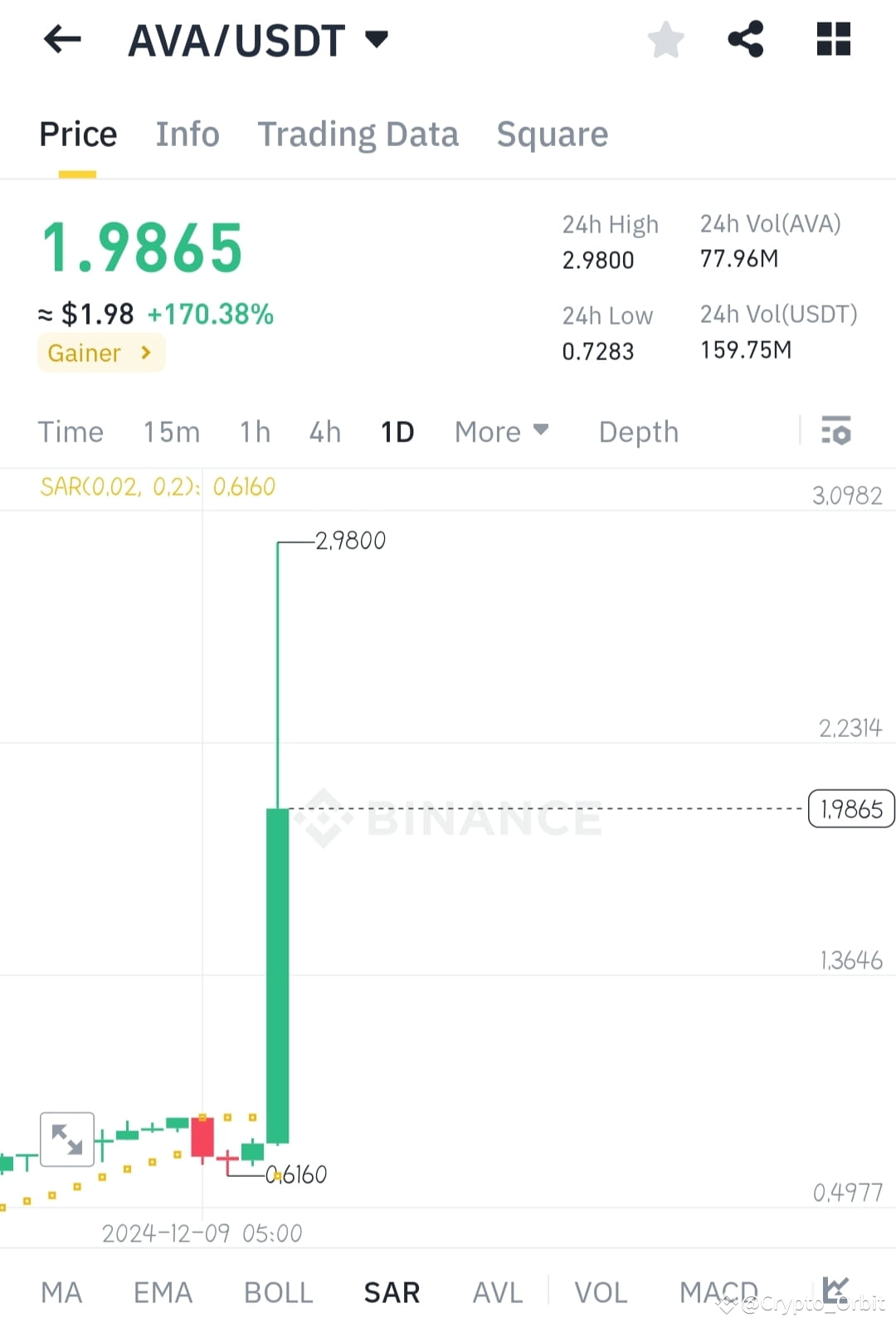Image resolution: width=896 pixels, height=1322 pixels.
Task: Open chart display settings beside Depth
Action: [x=836, y=432]
